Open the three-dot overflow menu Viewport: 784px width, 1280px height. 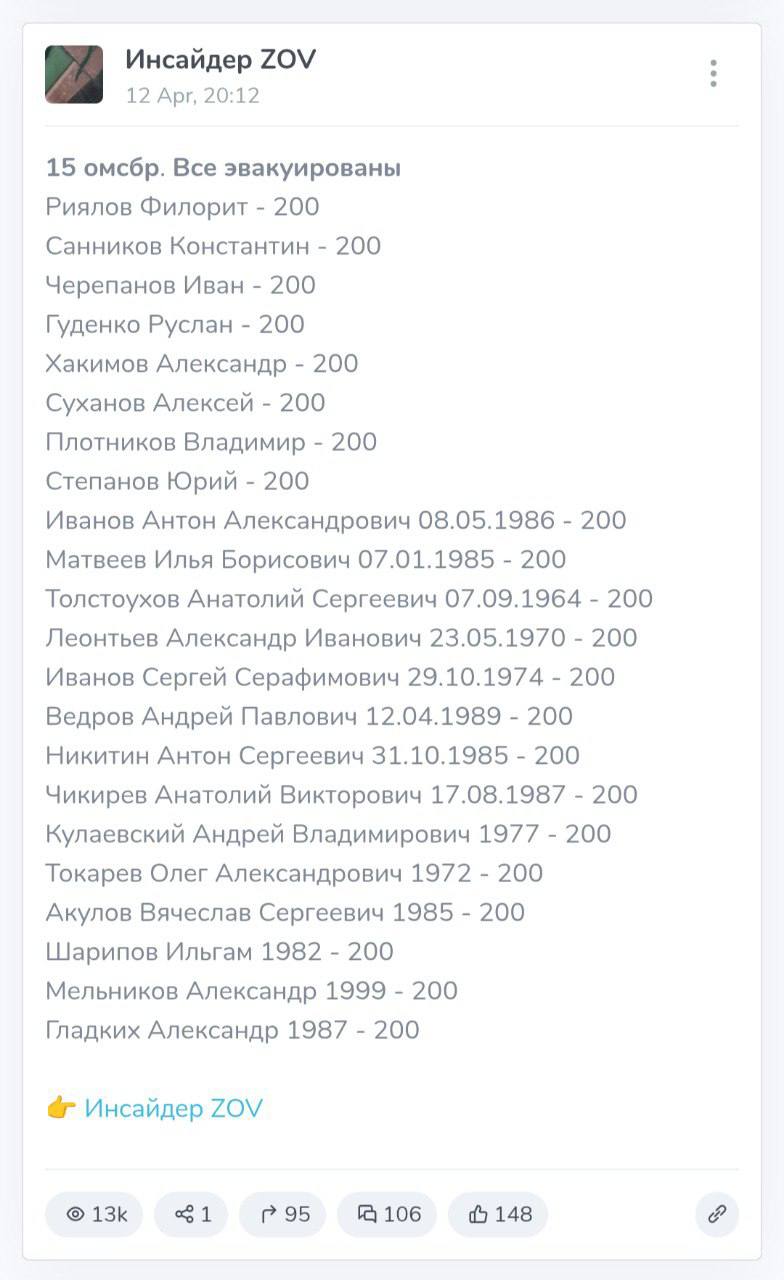click(x=713, y=74)
